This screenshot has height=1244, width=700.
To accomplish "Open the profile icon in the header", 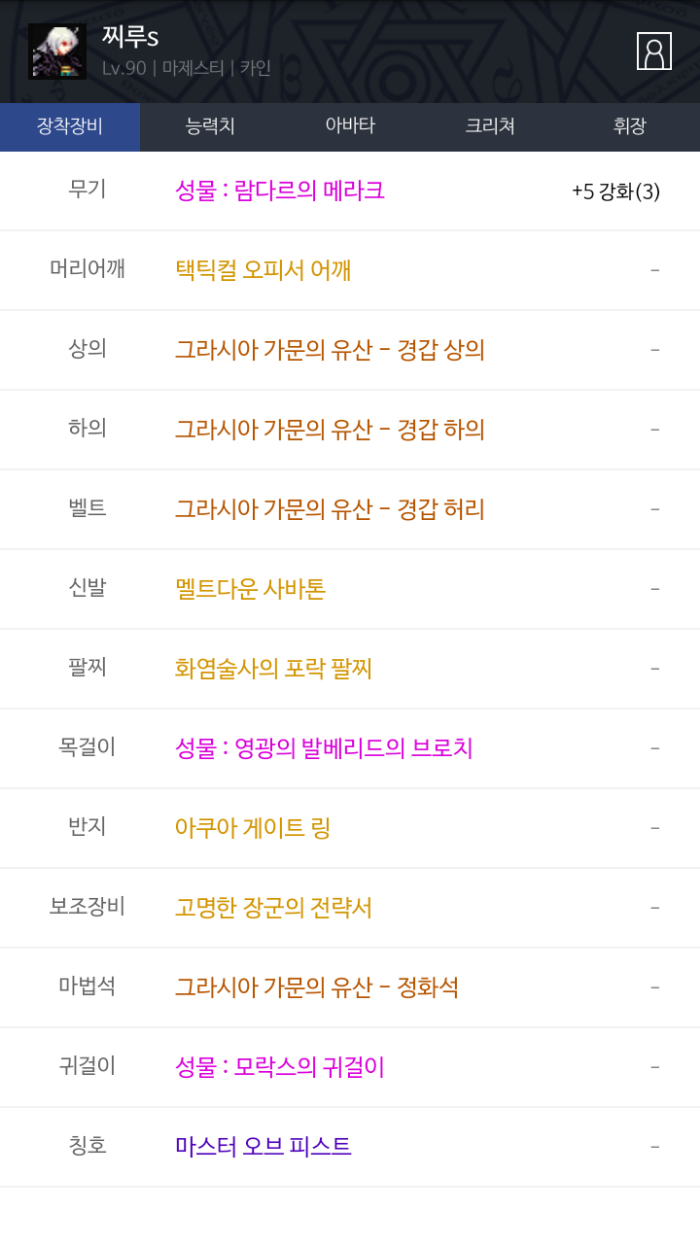I will click(x=654, y=51).
